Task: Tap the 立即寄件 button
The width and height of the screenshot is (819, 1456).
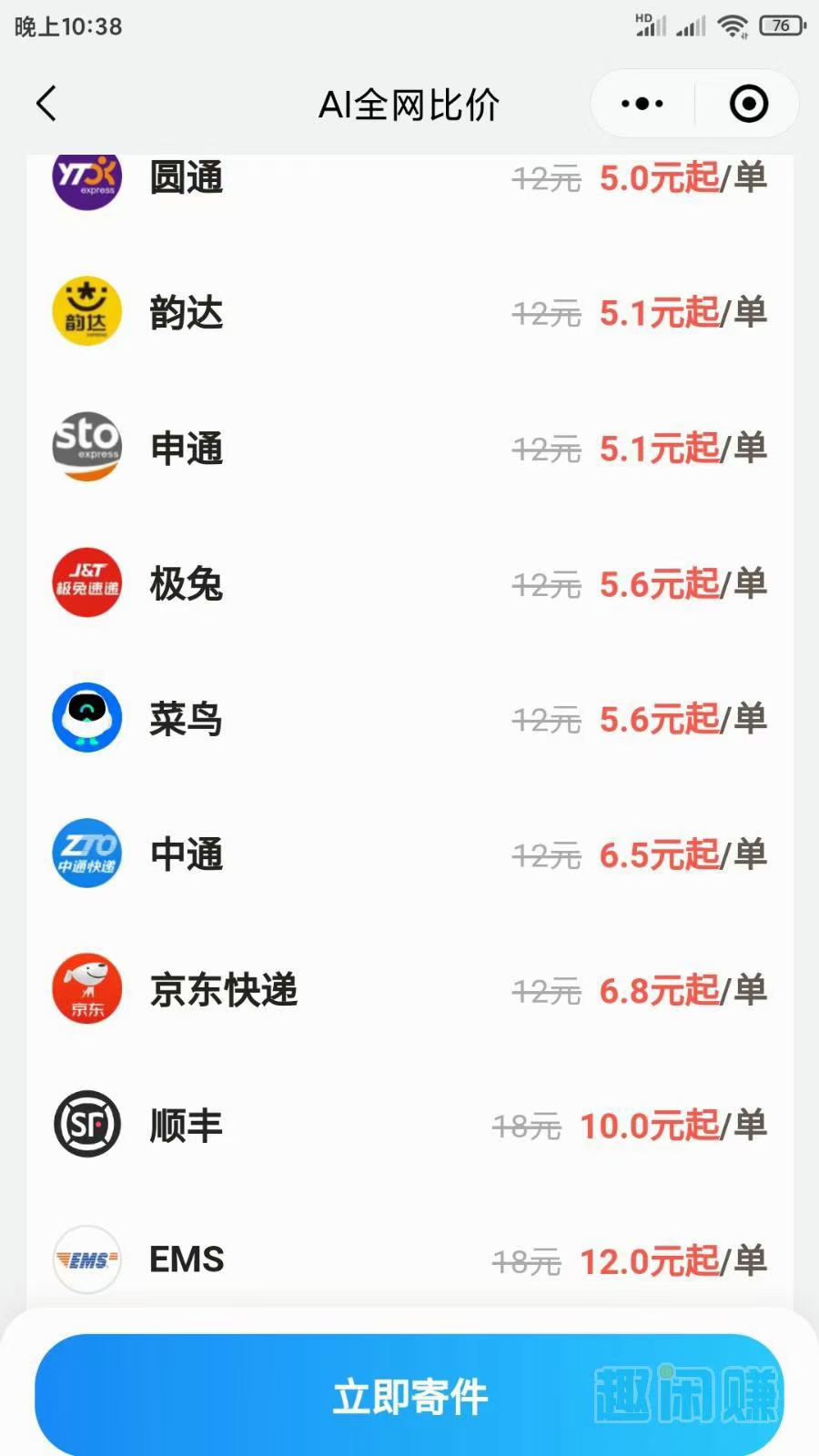Action: [409, 1394]
